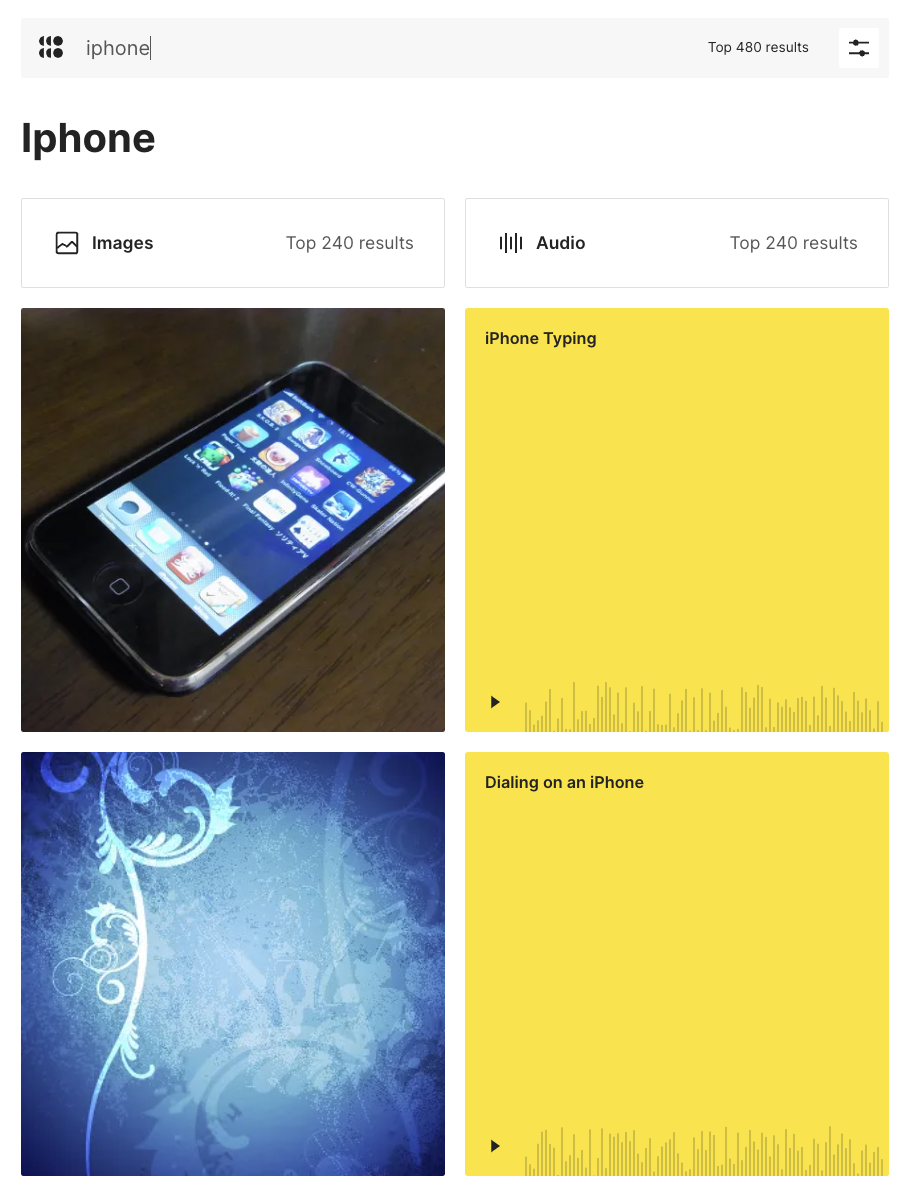Open the Audio top 240 results
The image size is (904, 1193).
pos(676,243)
